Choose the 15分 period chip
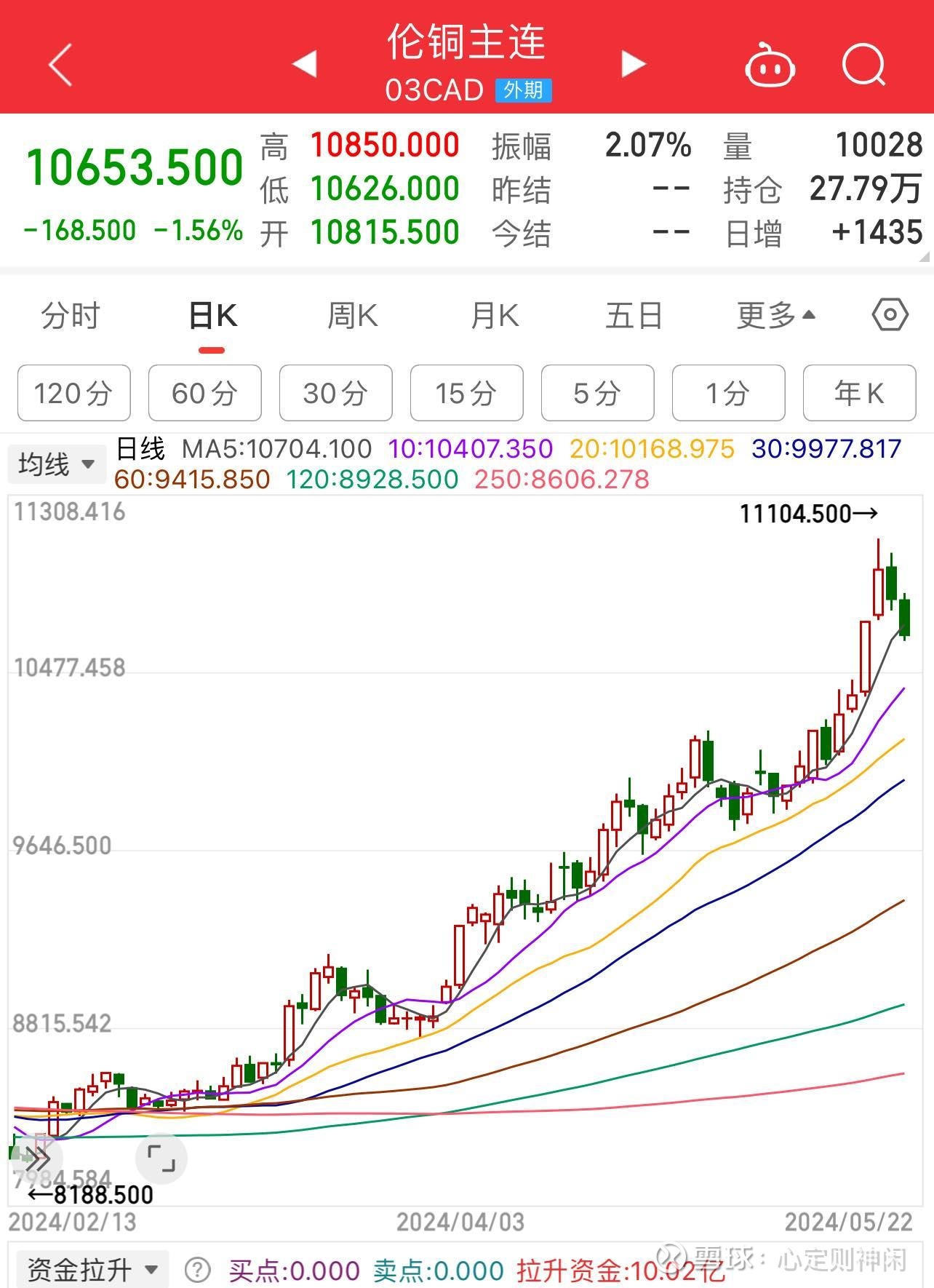Screen dimensions: 934x1288 pyautogui.click(x=467, y=393)
